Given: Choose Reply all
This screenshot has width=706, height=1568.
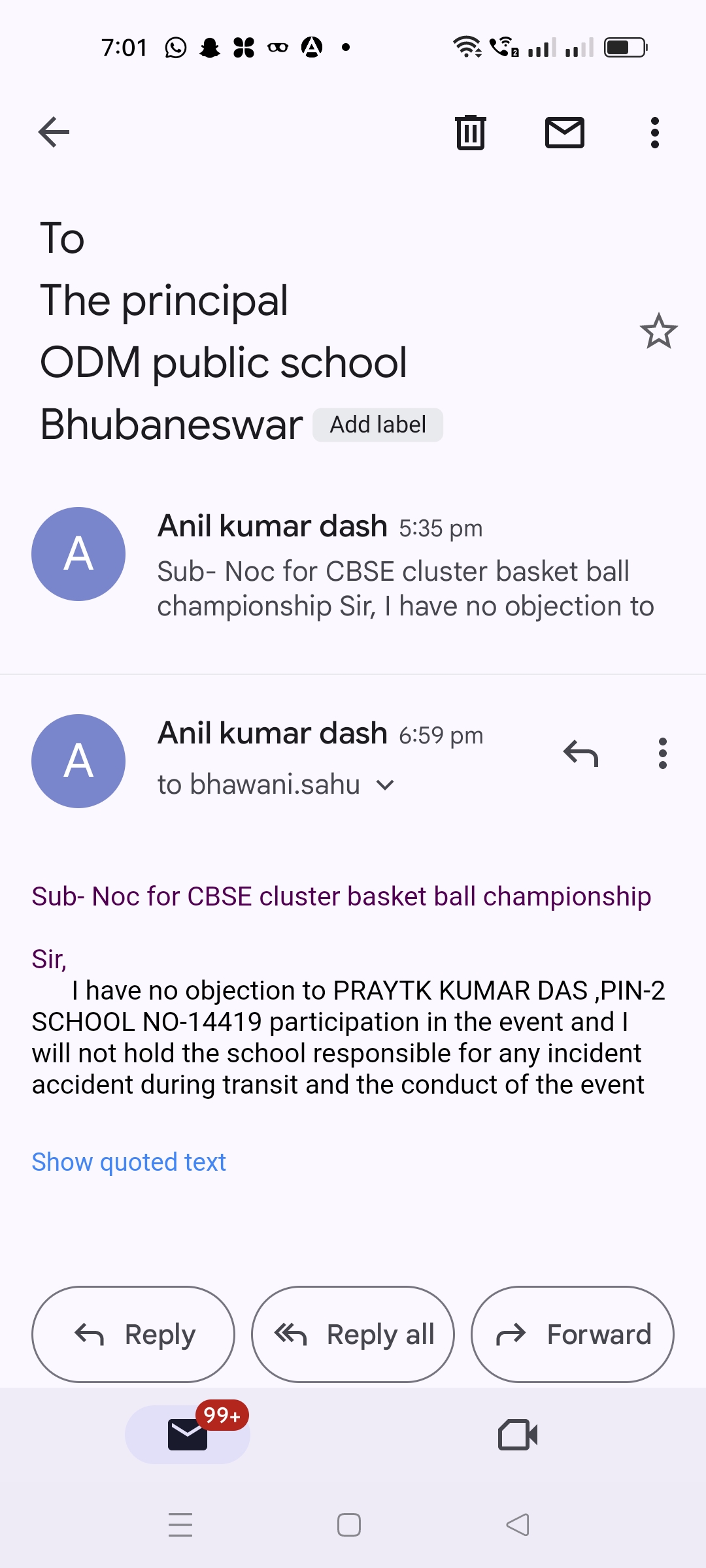Looking at the screenshot, I should pyautogui.click(x=353, y=1335).
